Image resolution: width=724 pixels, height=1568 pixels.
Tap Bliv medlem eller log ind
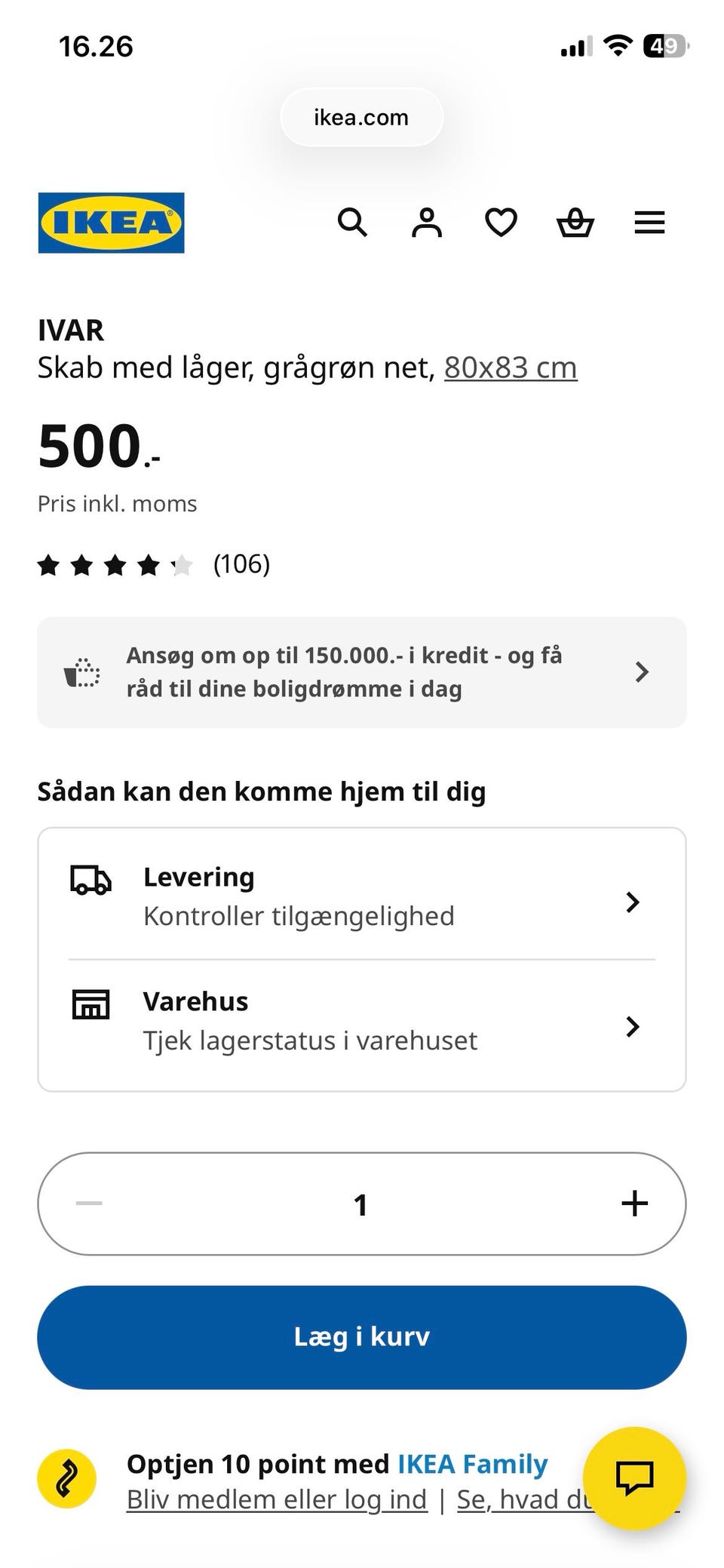point(277,1499)
